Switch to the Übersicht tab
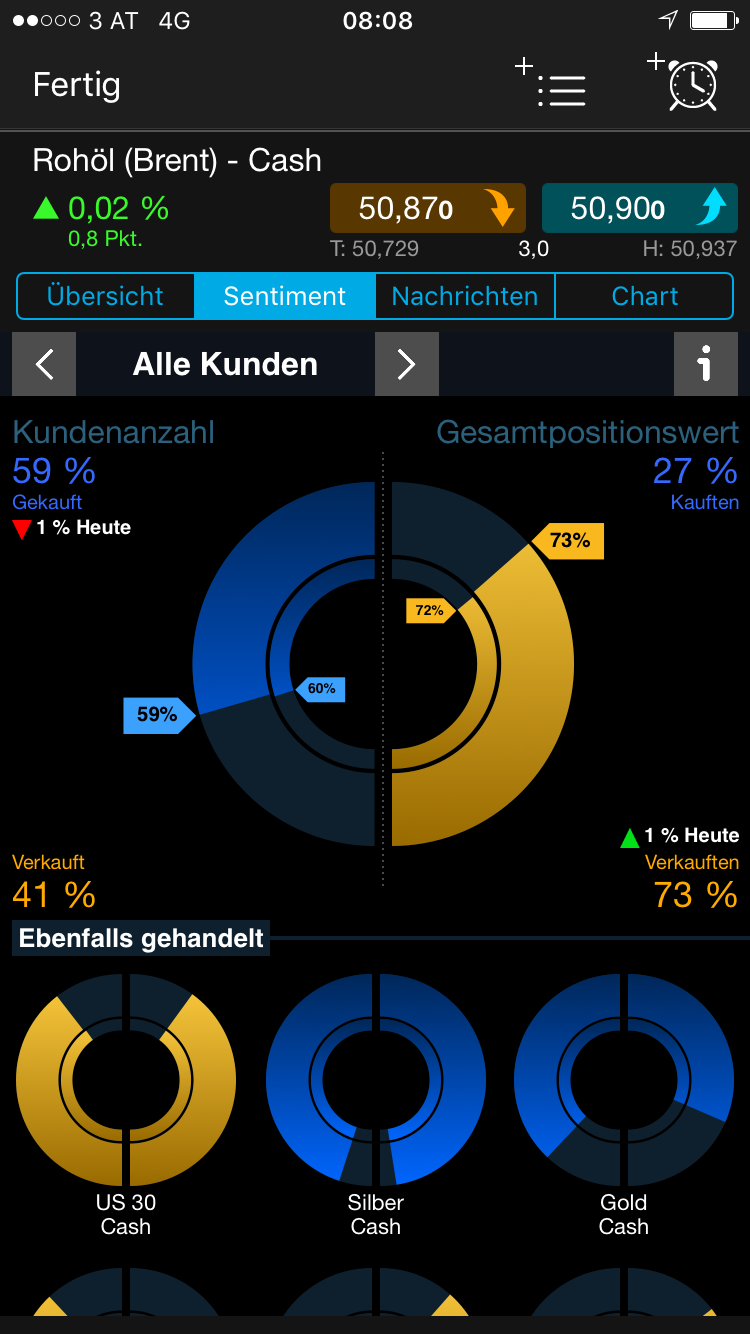The height and width of the screenshot is (1334, 750). [x=105, y=297]
